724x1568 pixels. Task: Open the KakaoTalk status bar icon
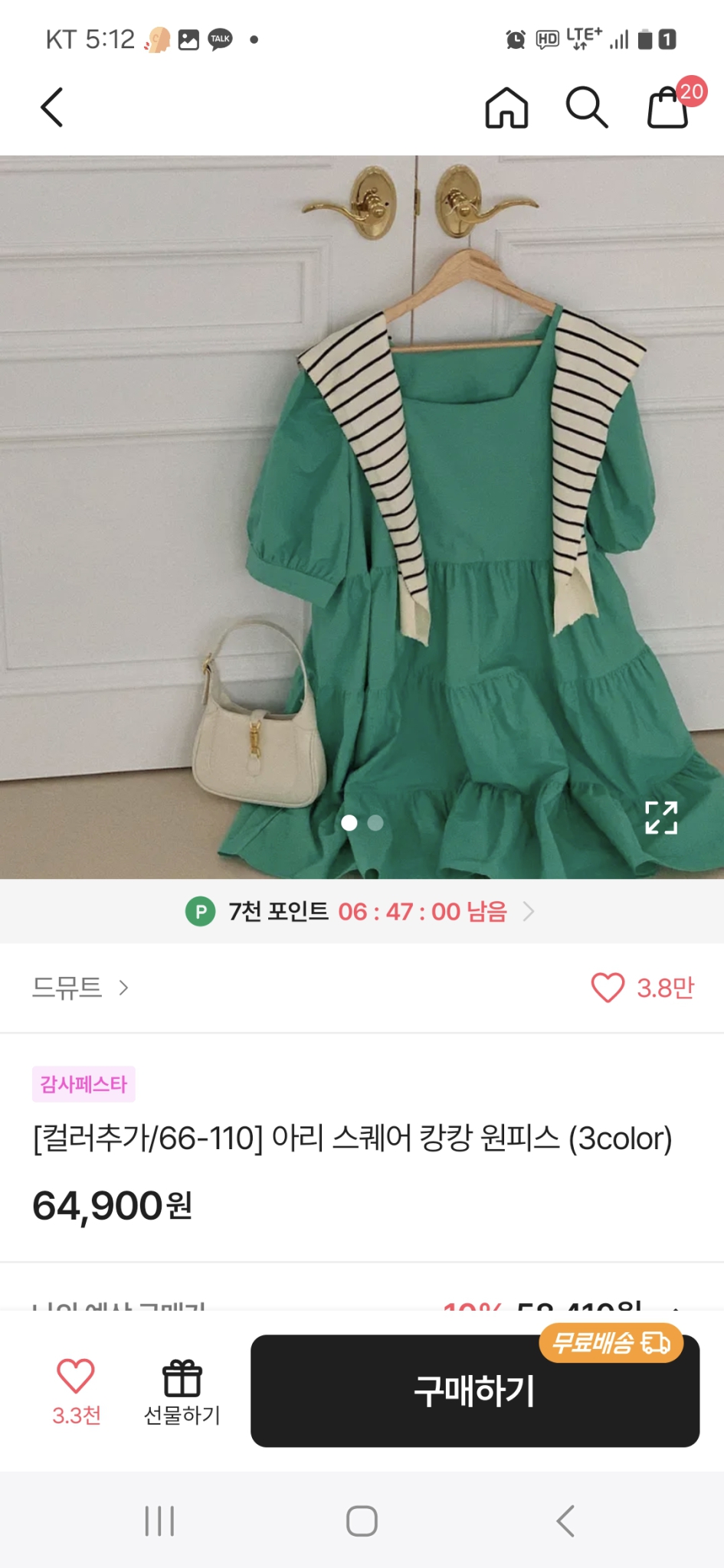(x=221, y=37)
